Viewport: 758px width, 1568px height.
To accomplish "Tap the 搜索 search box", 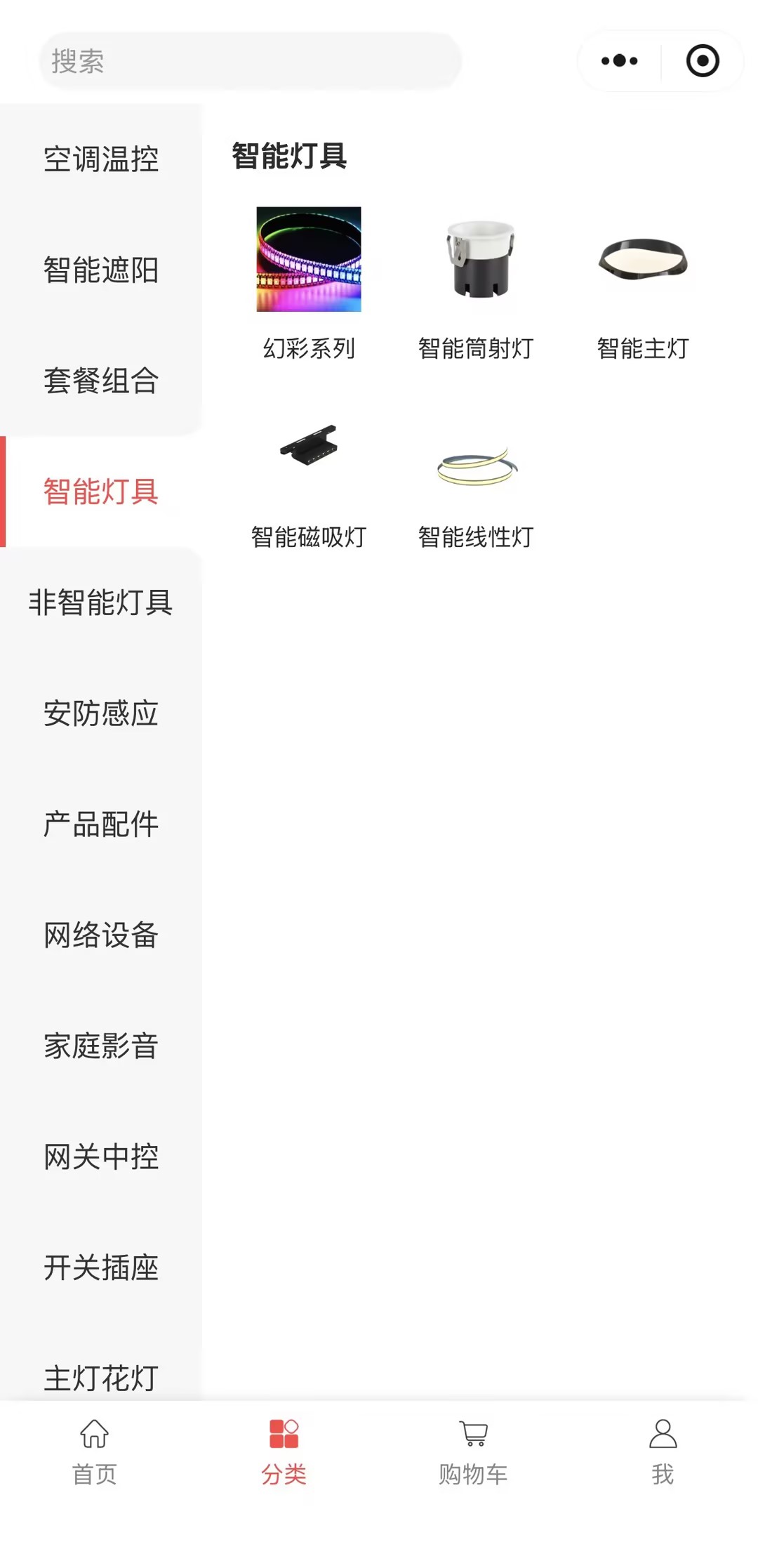I will click(x=249, y=61).
